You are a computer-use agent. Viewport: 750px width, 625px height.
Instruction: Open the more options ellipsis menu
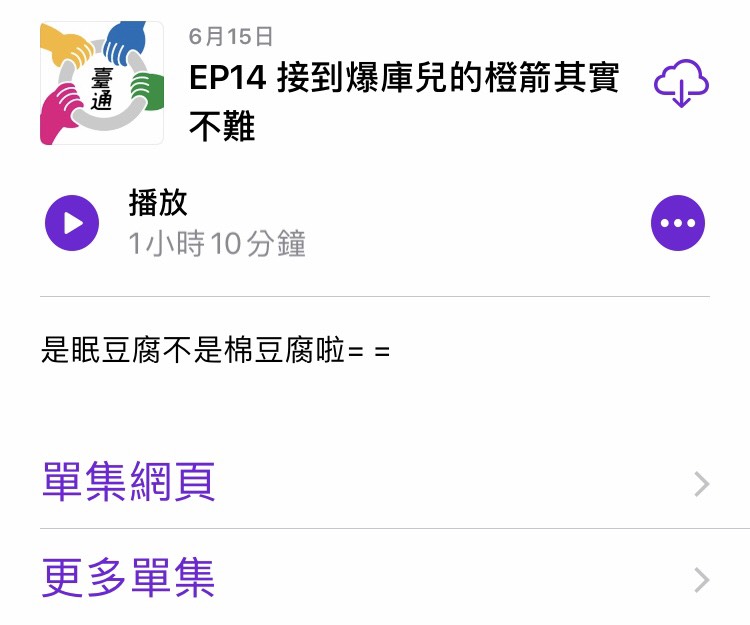click(677, 222)
